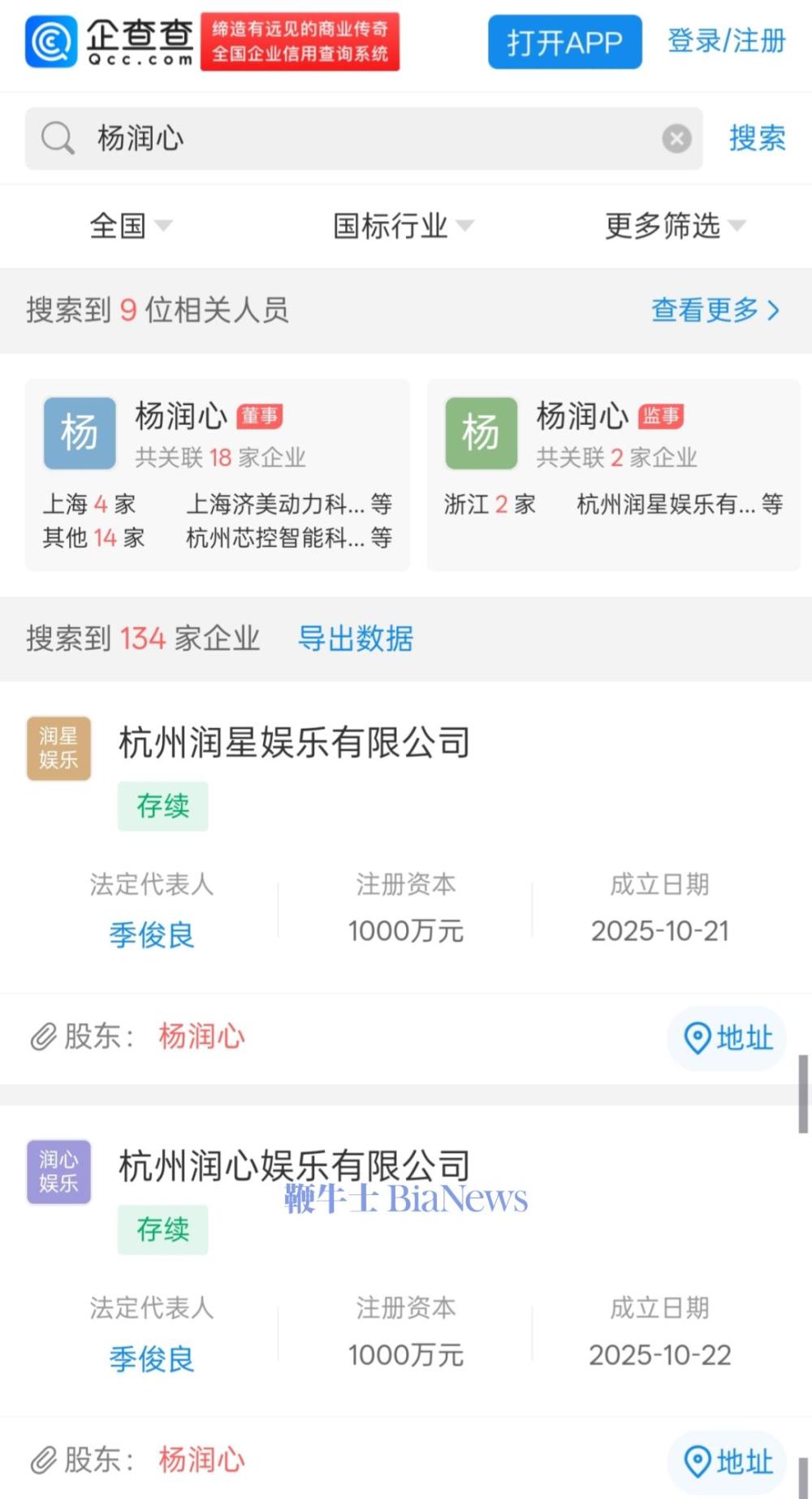Focus the search field containing 杨润心
This screenshot has width=812, height=1499.
357,139
